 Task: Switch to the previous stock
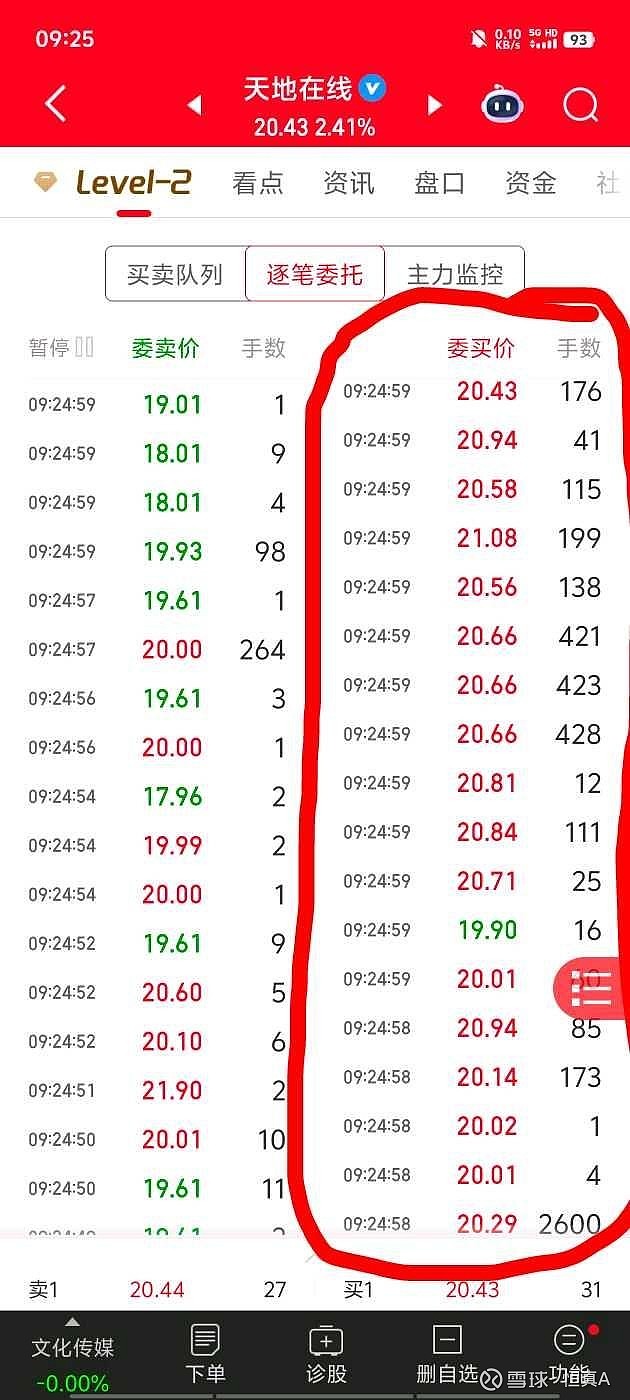[195, 105]
